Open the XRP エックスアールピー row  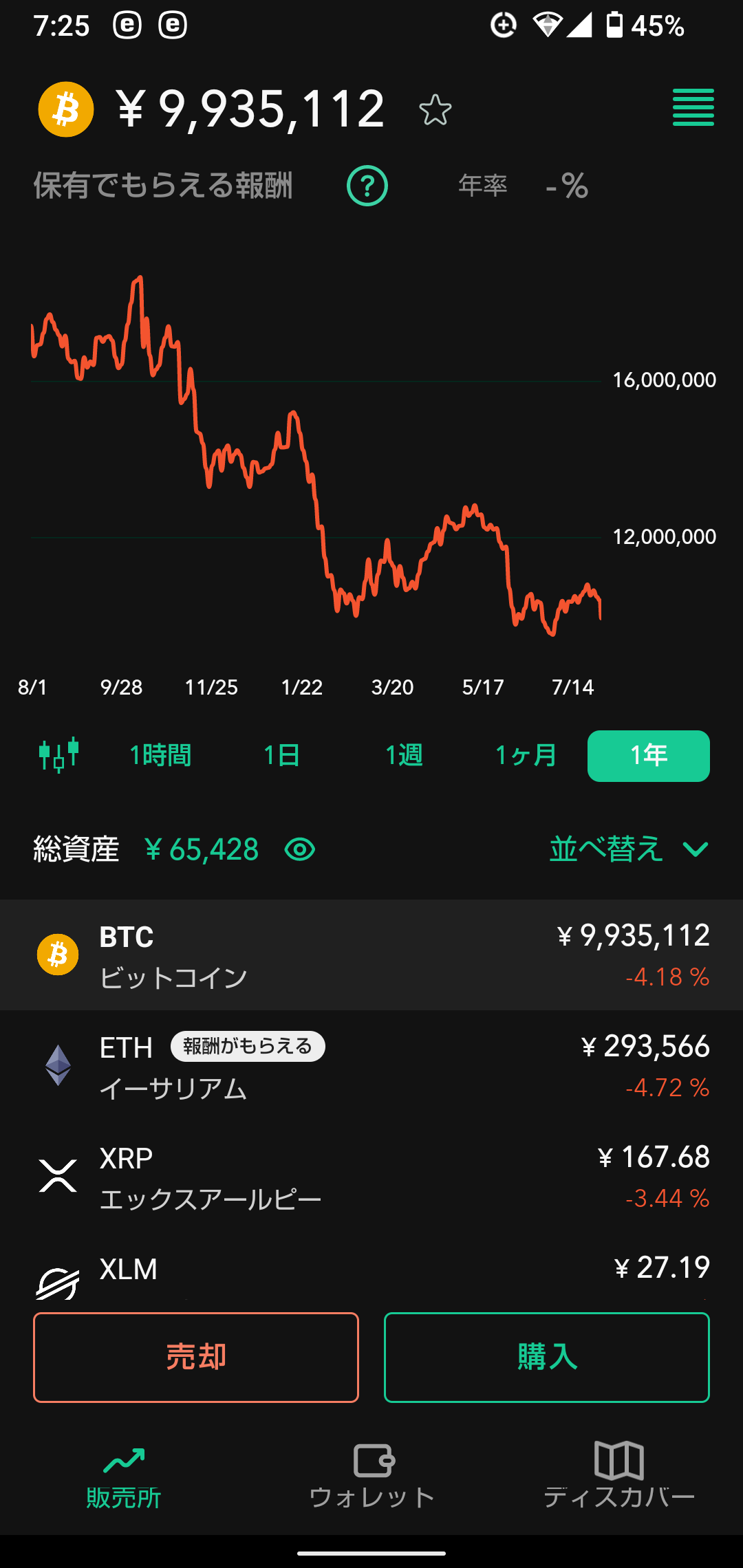pyautogui.click(x=371, y=1176)
